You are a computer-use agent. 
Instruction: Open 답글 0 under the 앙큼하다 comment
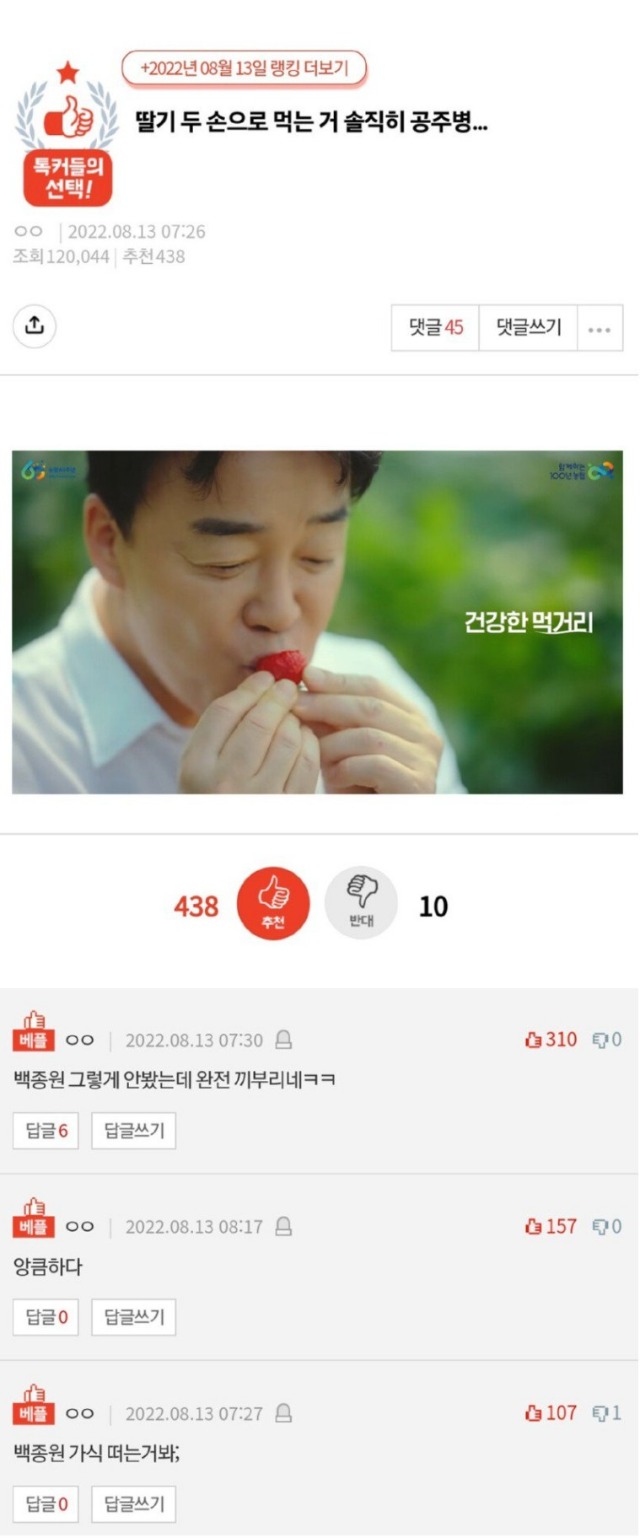click(46, 1317)
